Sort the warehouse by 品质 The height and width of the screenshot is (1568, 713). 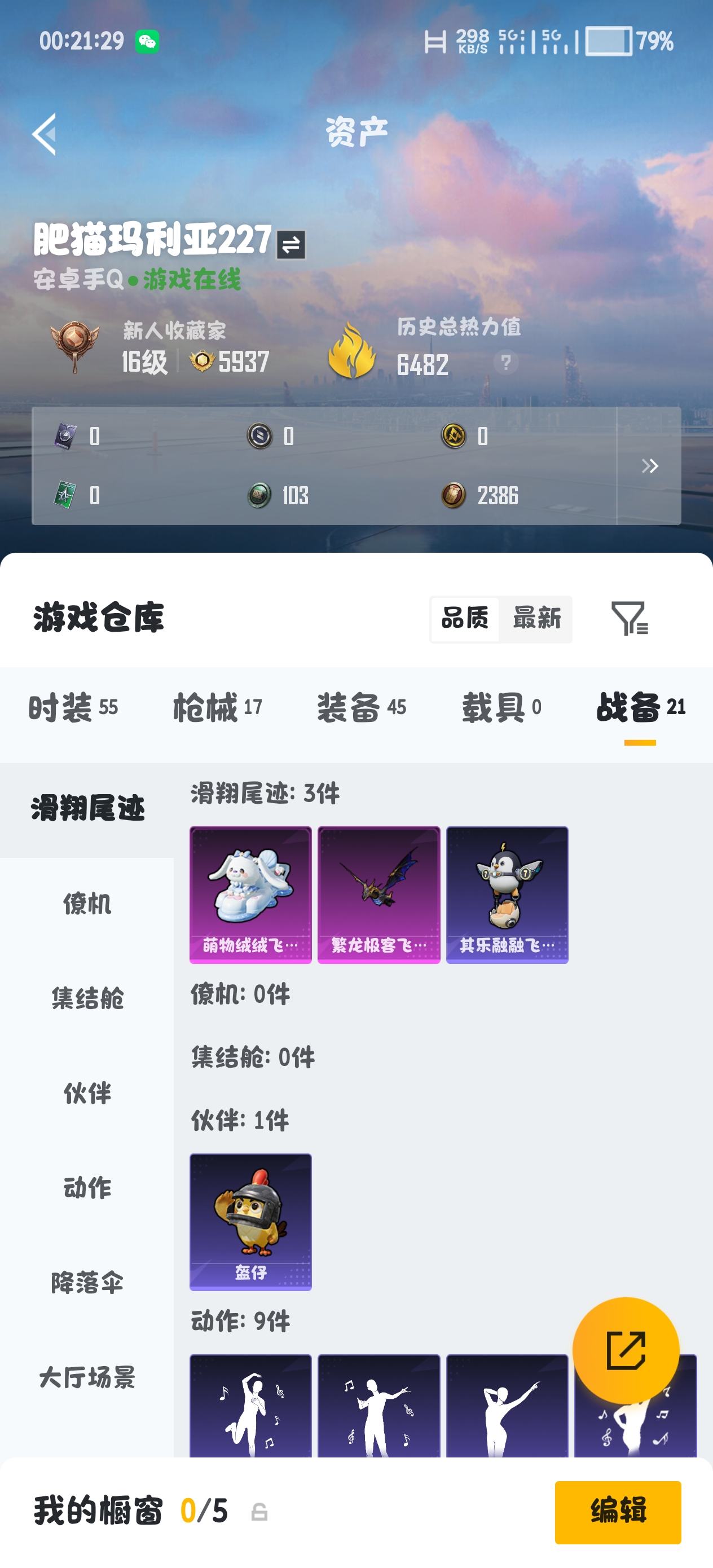[x=465, y=618]
